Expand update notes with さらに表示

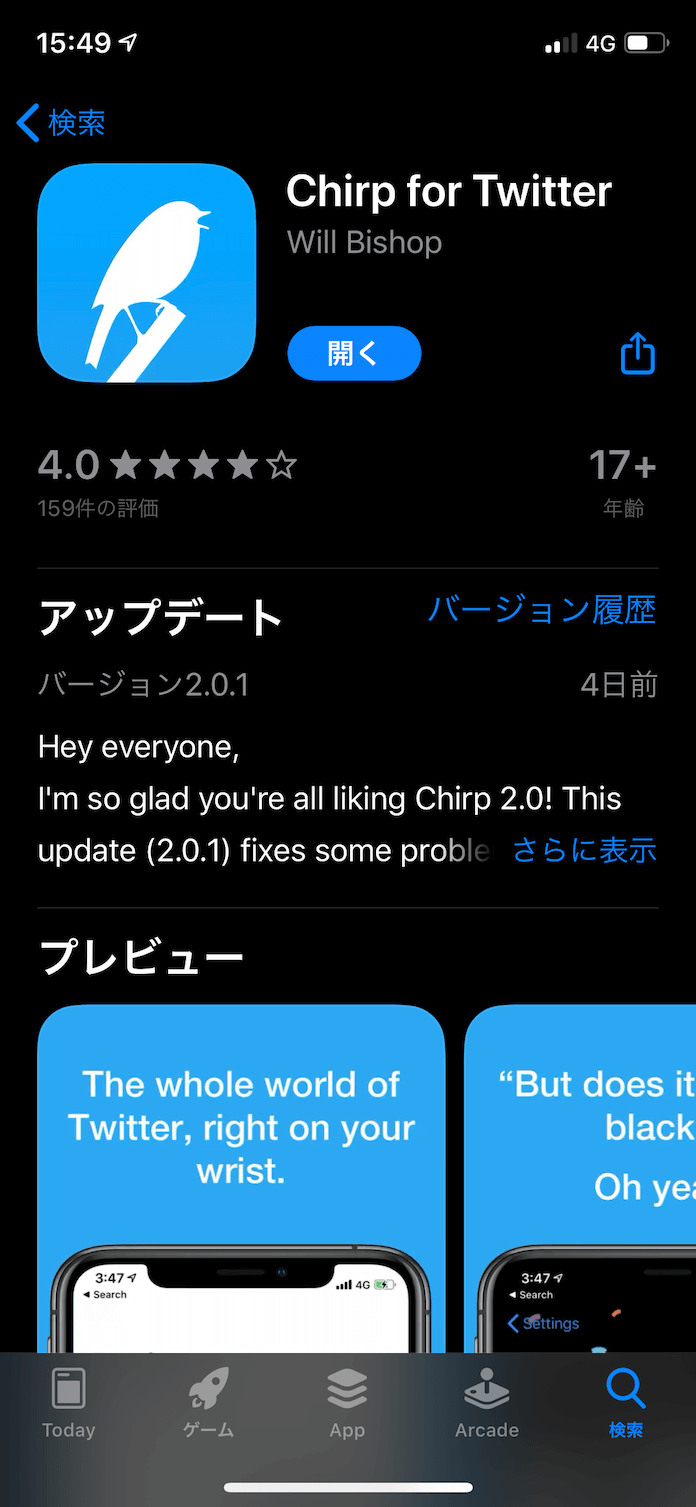click(x=584, y=850)
